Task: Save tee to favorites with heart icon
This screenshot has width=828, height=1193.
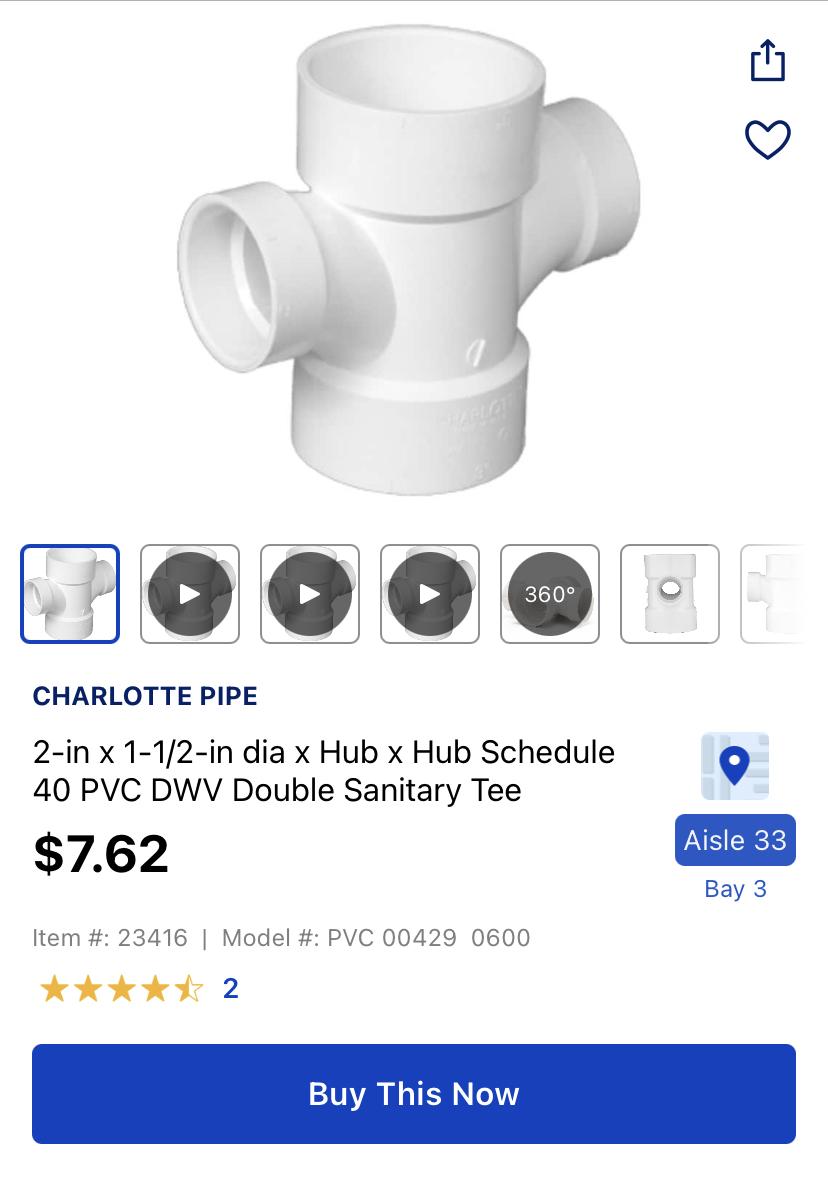Action: click(767, 139)
